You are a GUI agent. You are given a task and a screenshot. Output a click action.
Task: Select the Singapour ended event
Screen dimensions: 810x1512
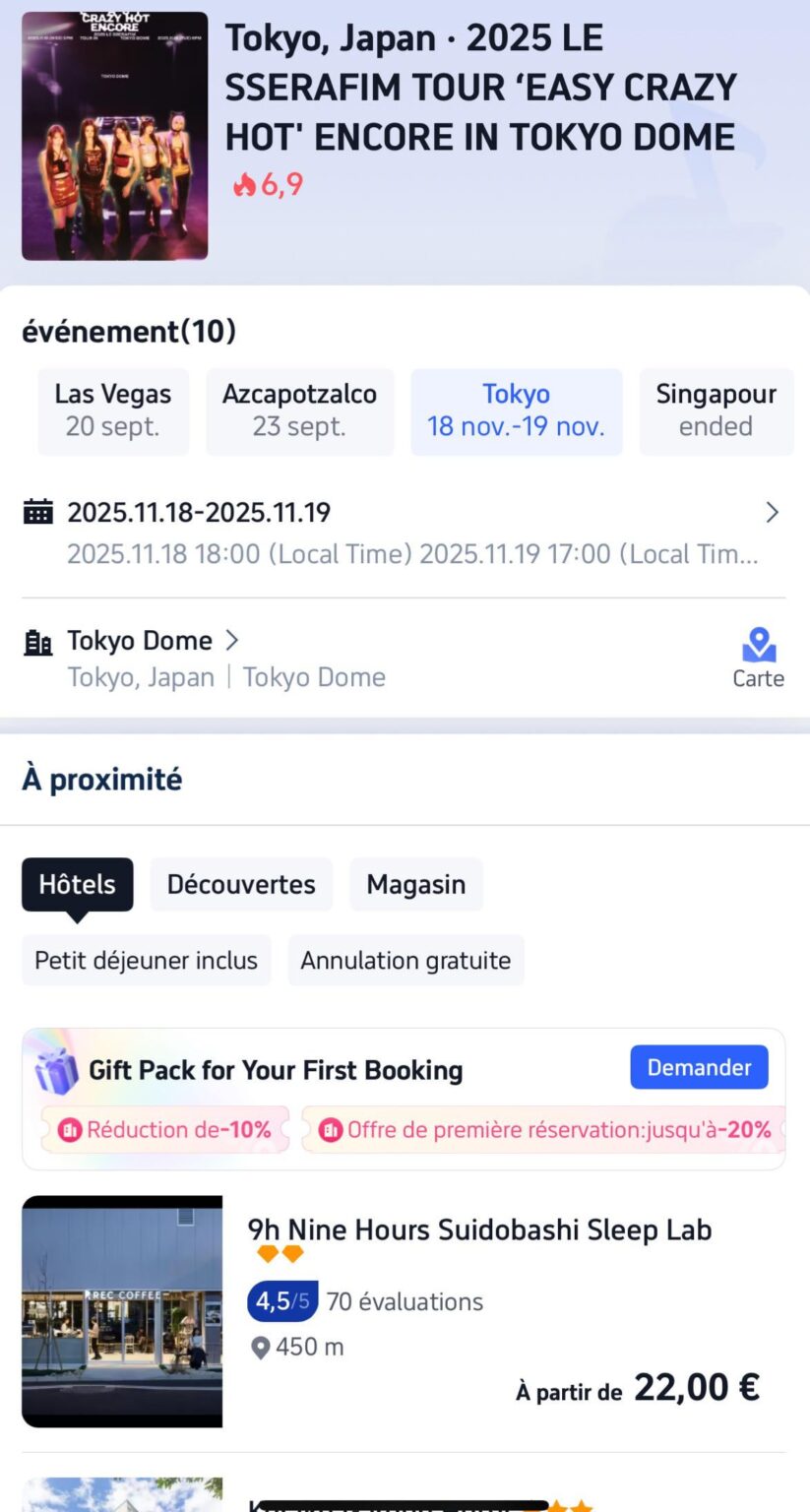click(716, 410)
